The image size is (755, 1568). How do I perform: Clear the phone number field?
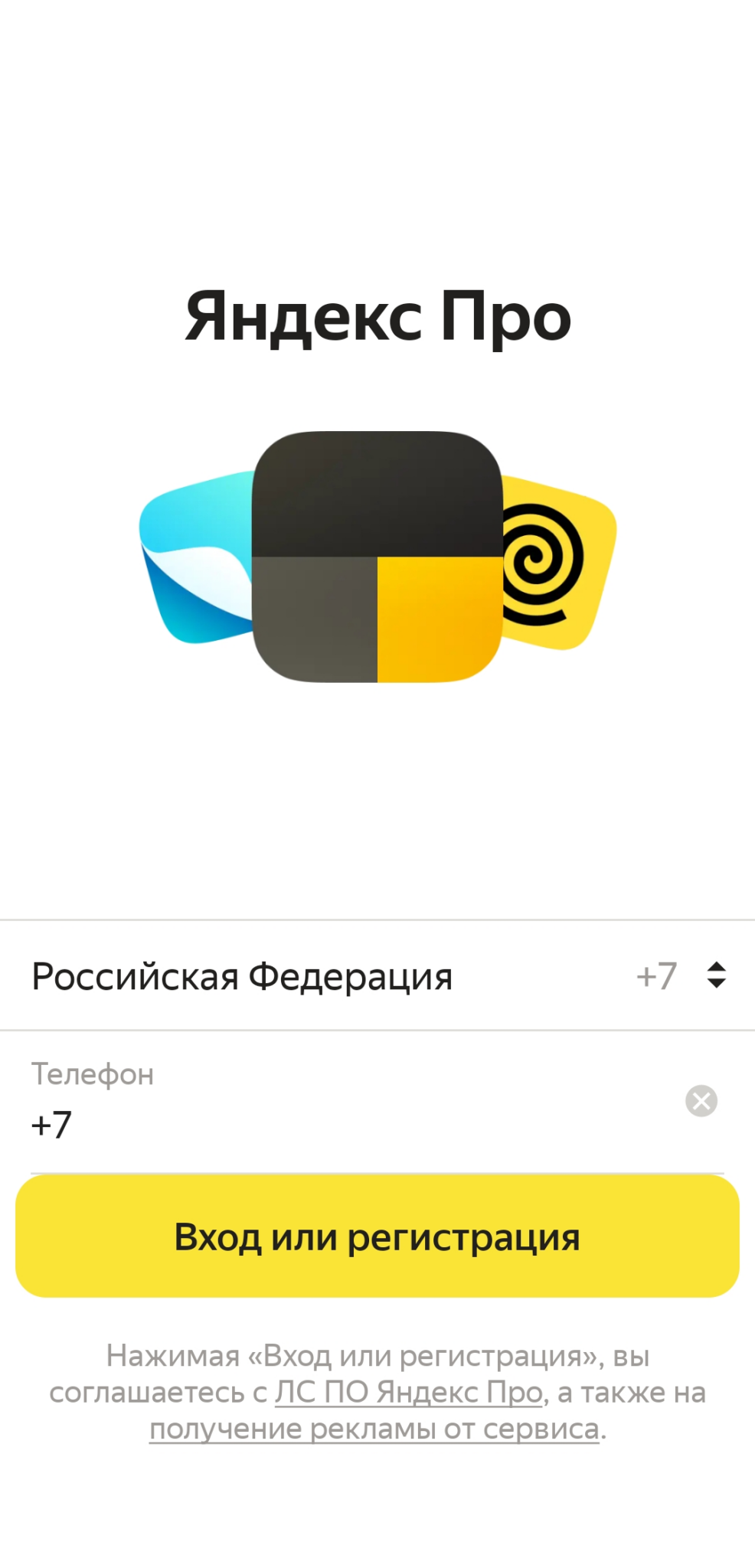[701, 1101]
